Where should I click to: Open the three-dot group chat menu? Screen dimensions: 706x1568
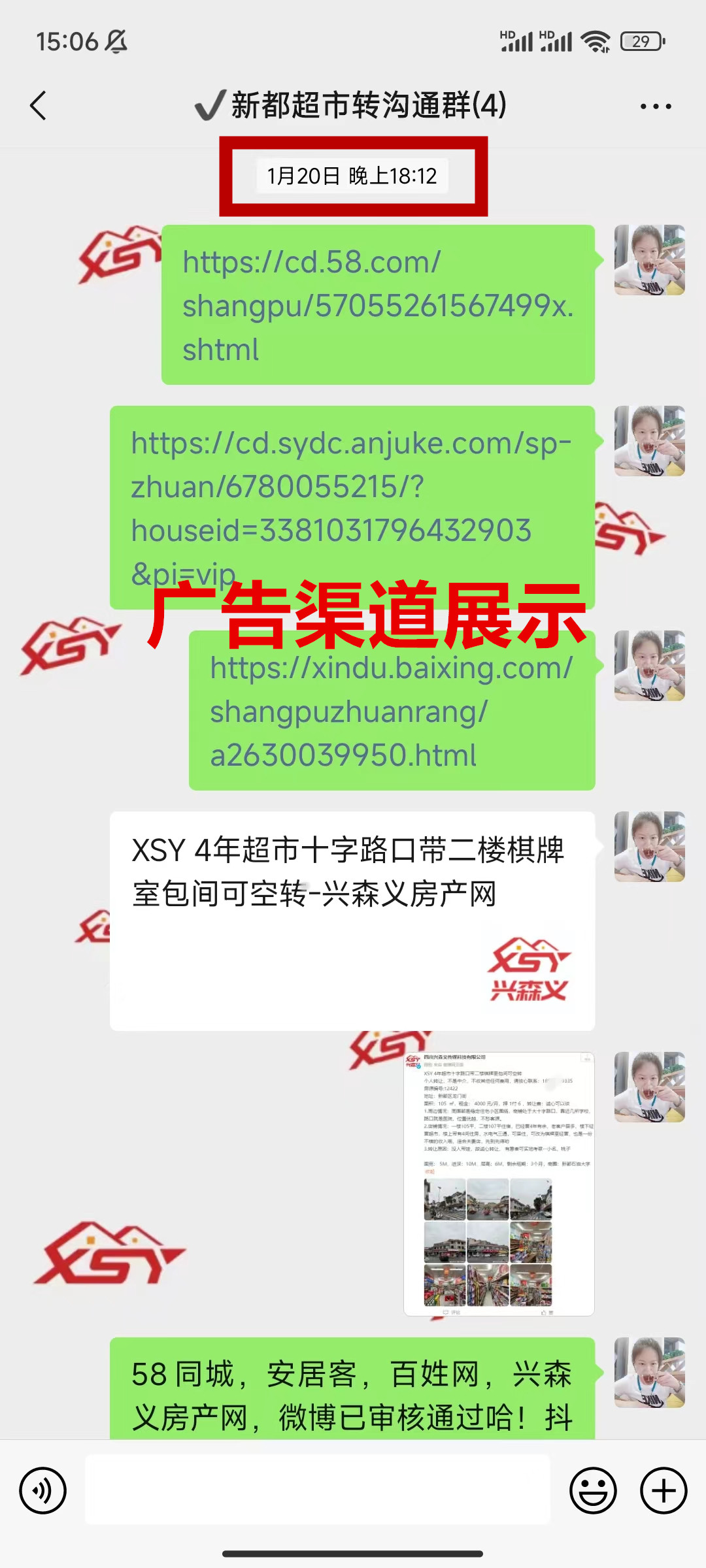(x=655, y=106)
